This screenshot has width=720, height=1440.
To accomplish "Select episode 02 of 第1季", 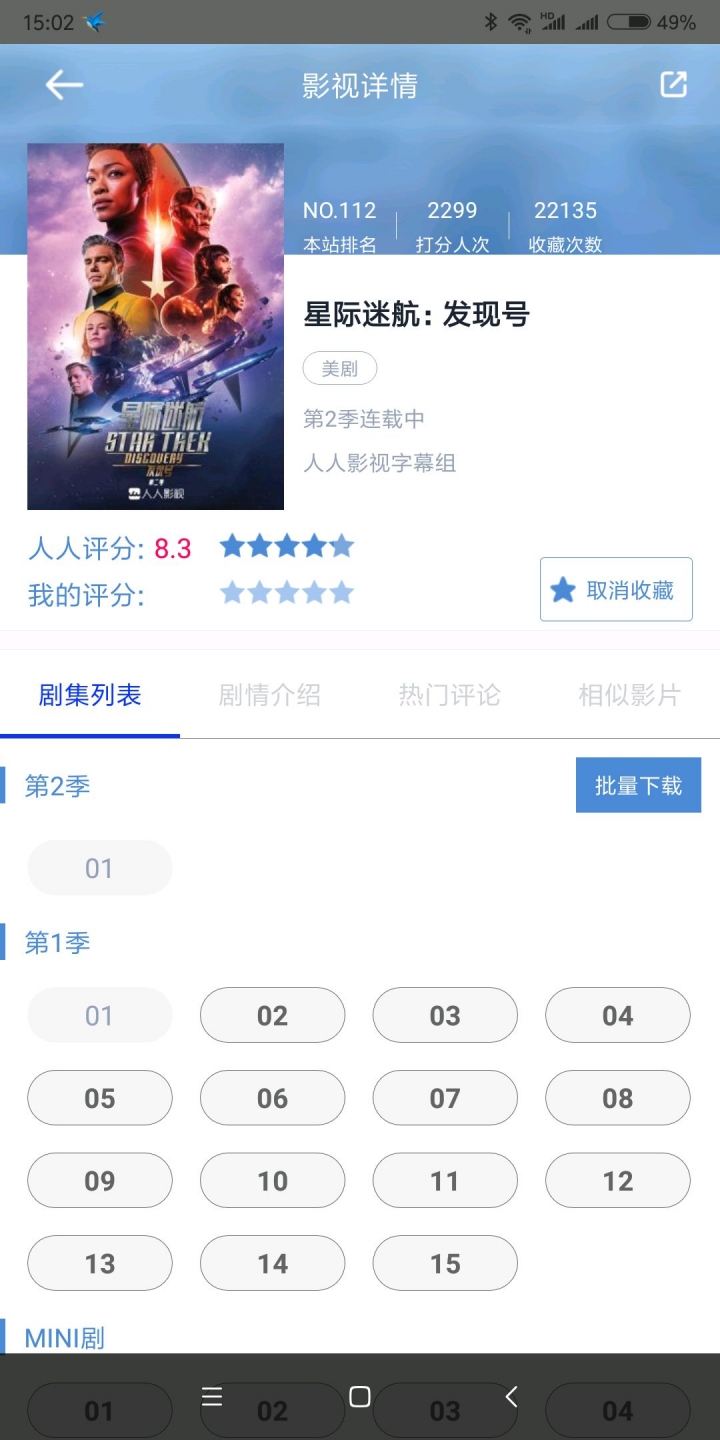I will pyautogui.click(x=272, y=1016).
